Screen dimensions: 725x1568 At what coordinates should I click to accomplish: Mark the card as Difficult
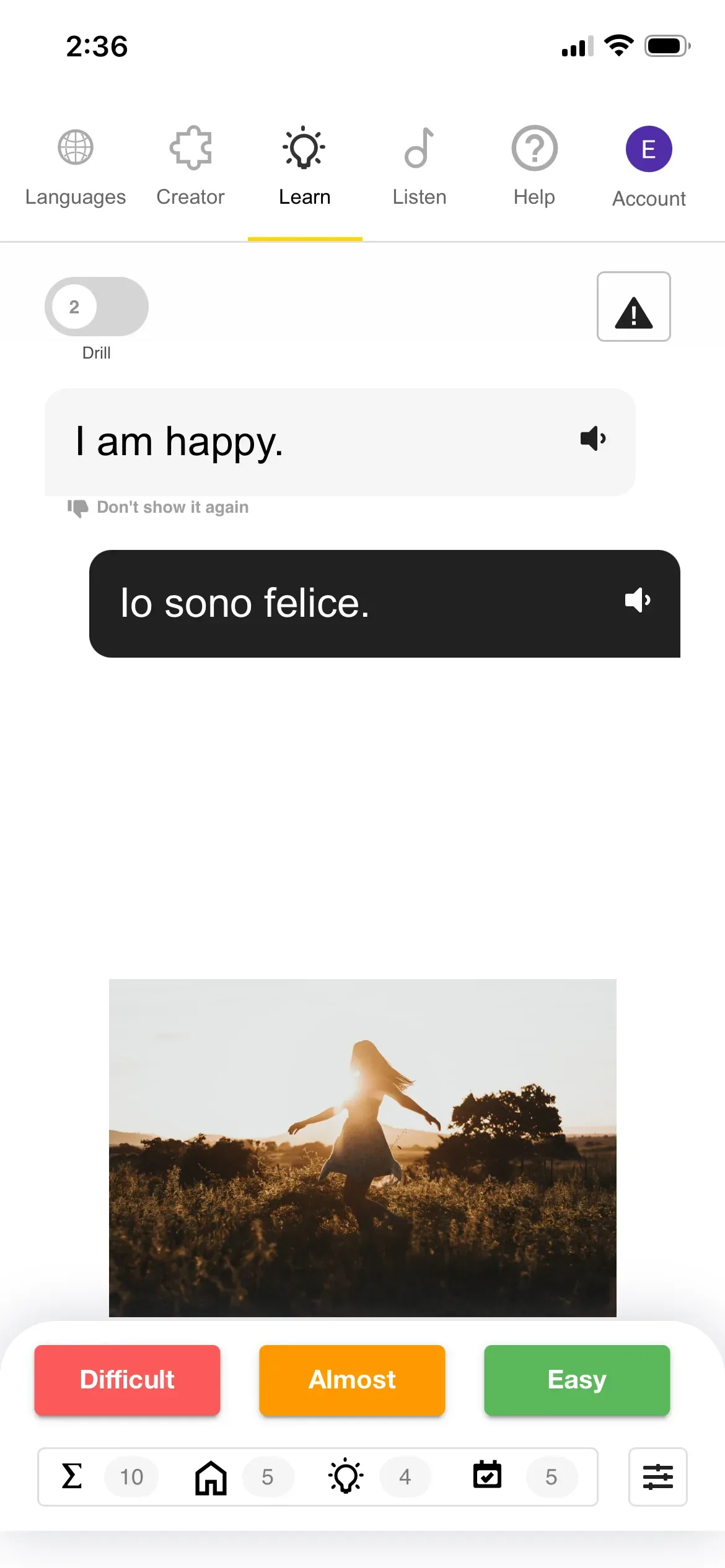(x=127, y=1380)
